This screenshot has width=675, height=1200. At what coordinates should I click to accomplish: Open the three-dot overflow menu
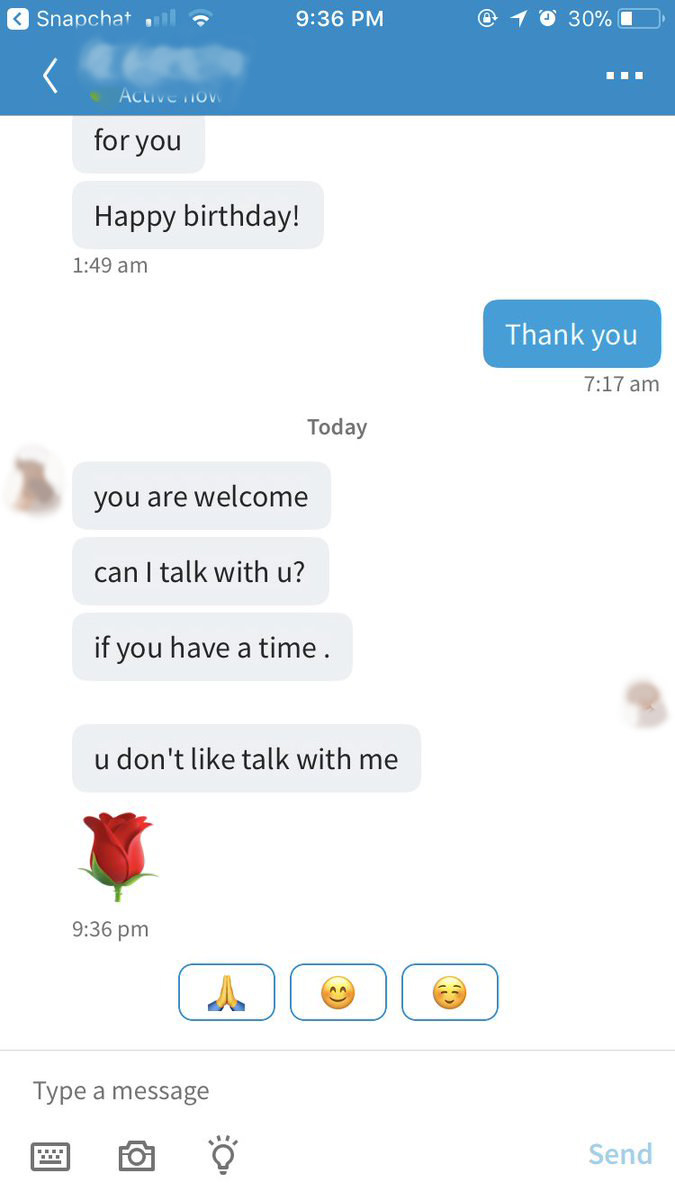coord(624,75)
